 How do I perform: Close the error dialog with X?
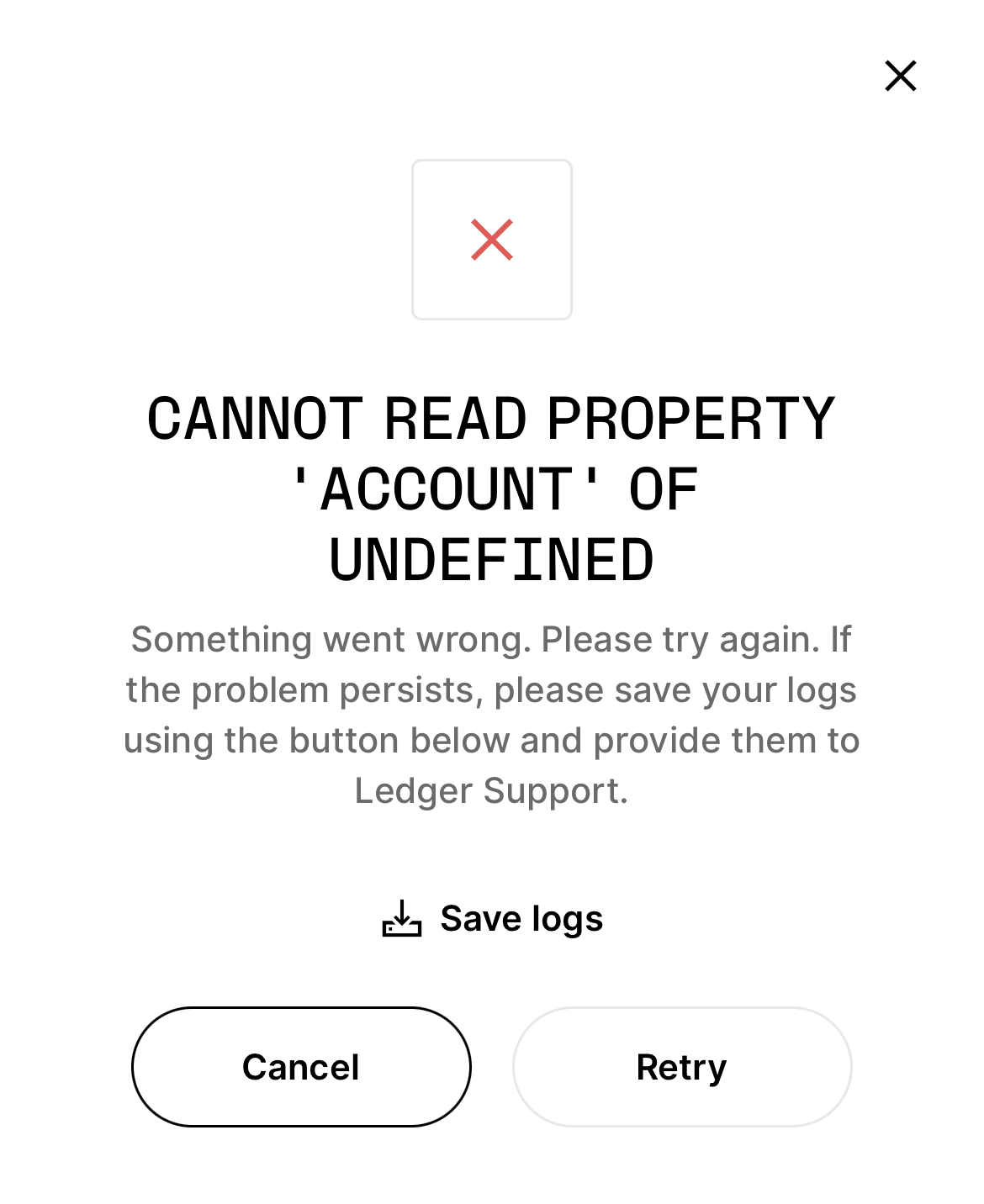[900, 76]
